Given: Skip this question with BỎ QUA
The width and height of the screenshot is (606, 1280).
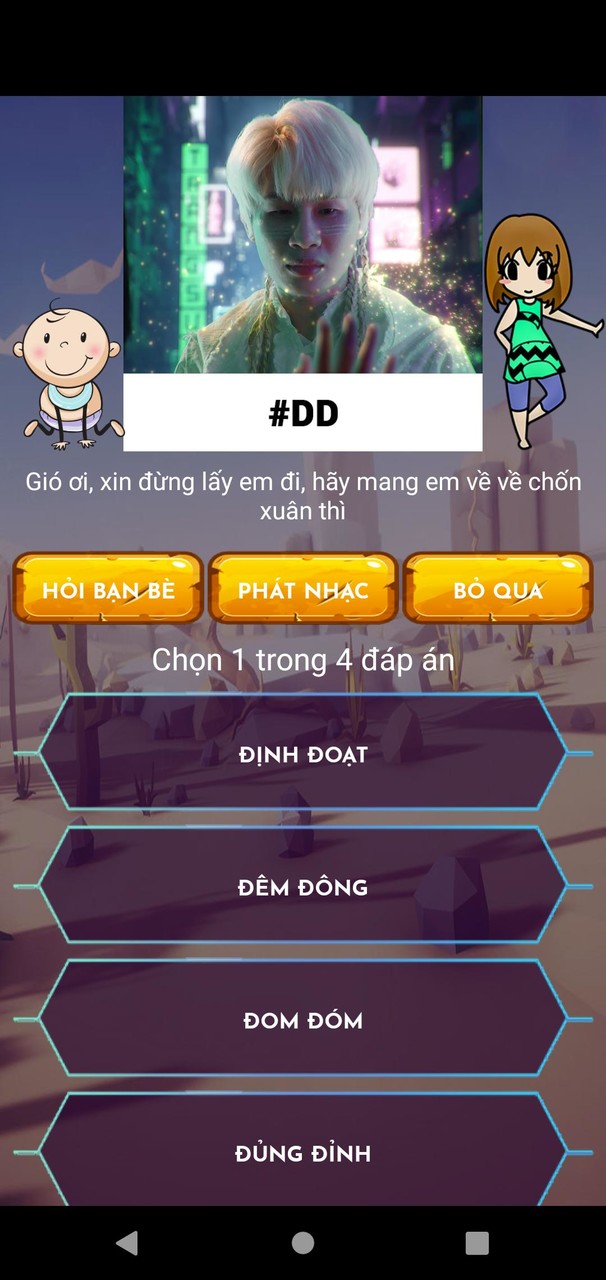Looking at the screenshot, I should (498, 589).
